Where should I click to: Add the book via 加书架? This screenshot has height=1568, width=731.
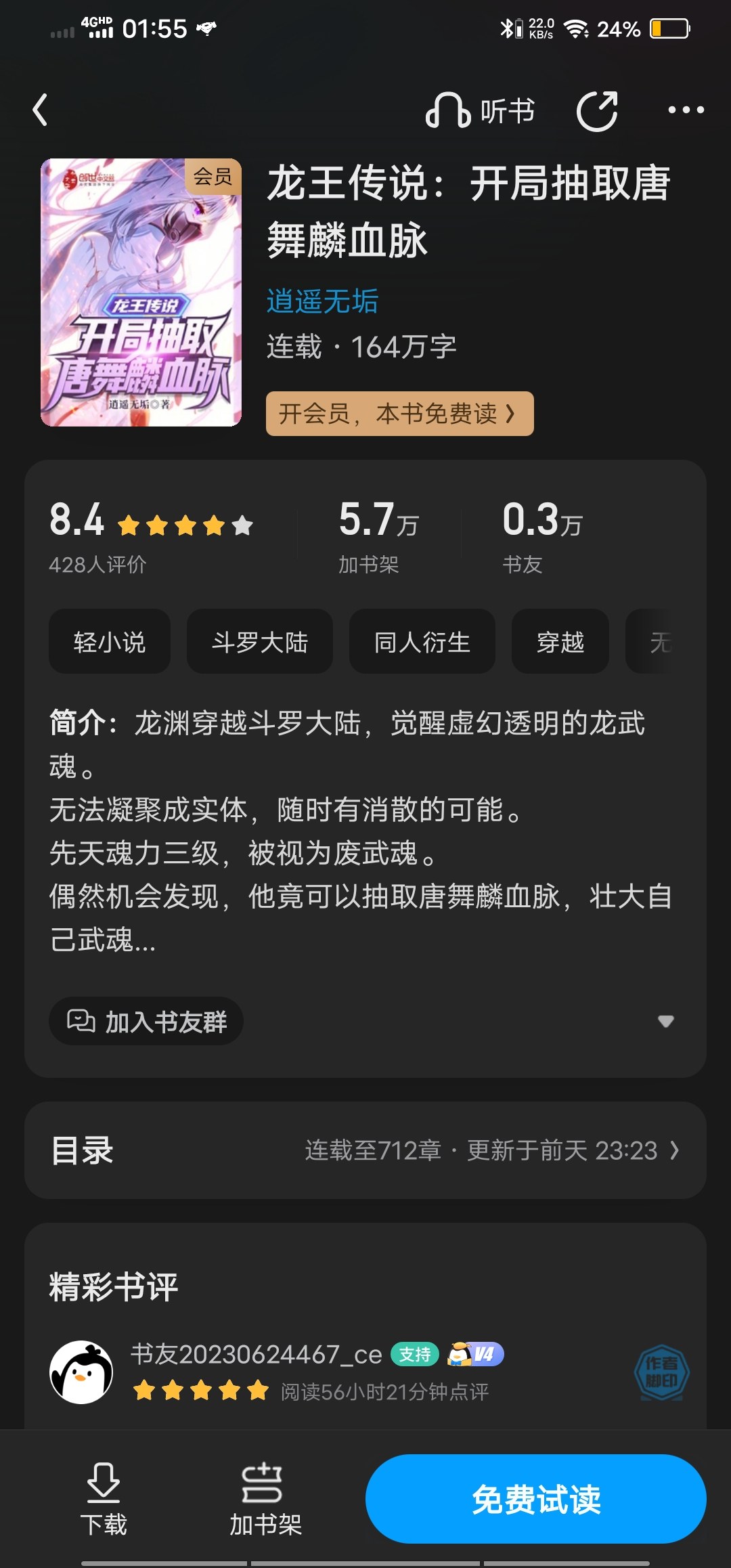click(x=265, y=1499)
